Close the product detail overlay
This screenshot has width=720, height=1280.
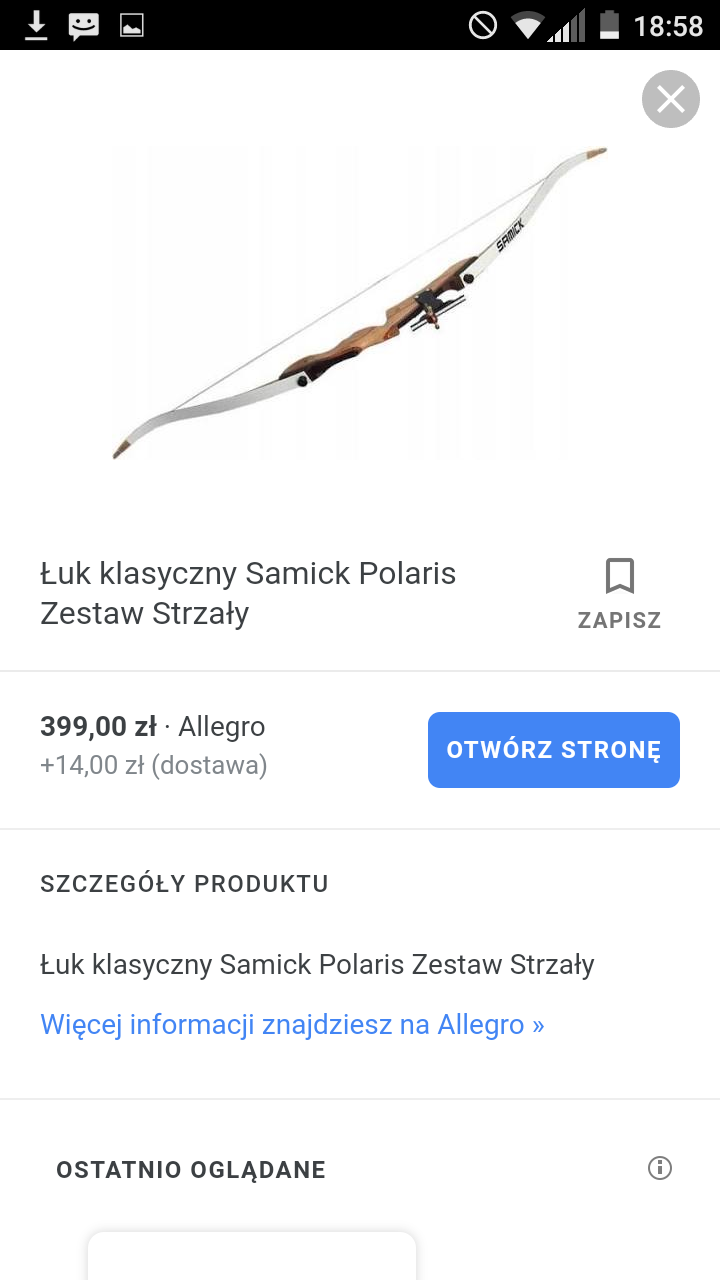(670, 99)
